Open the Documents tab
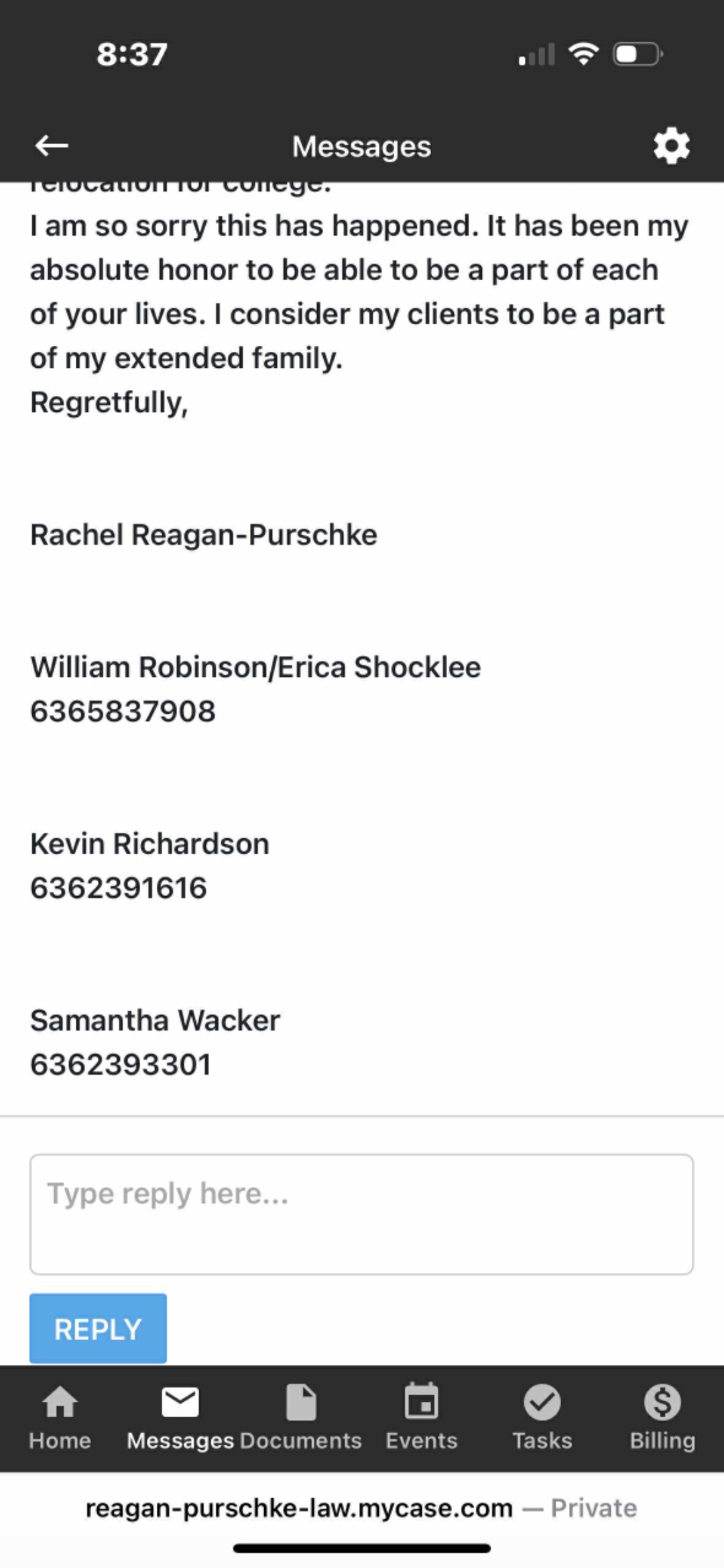The image size is (724, 1568). click(x=301, y=1417)
